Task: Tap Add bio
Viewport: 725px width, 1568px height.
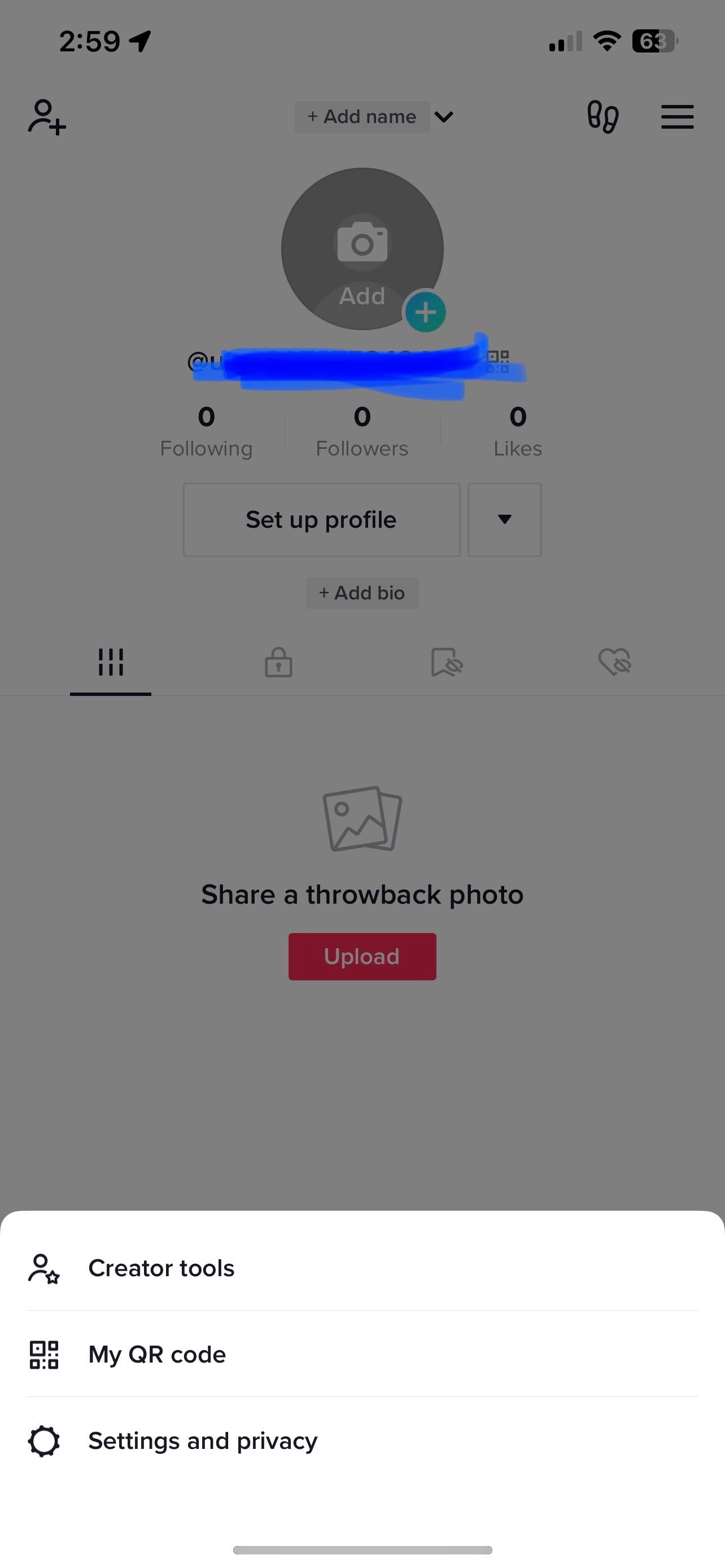Action: [x=362, y=593]
